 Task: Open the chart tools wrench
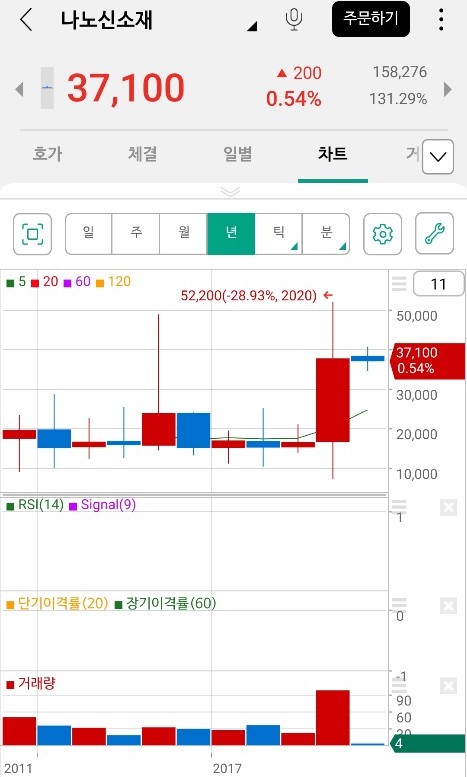click(434, 234)
